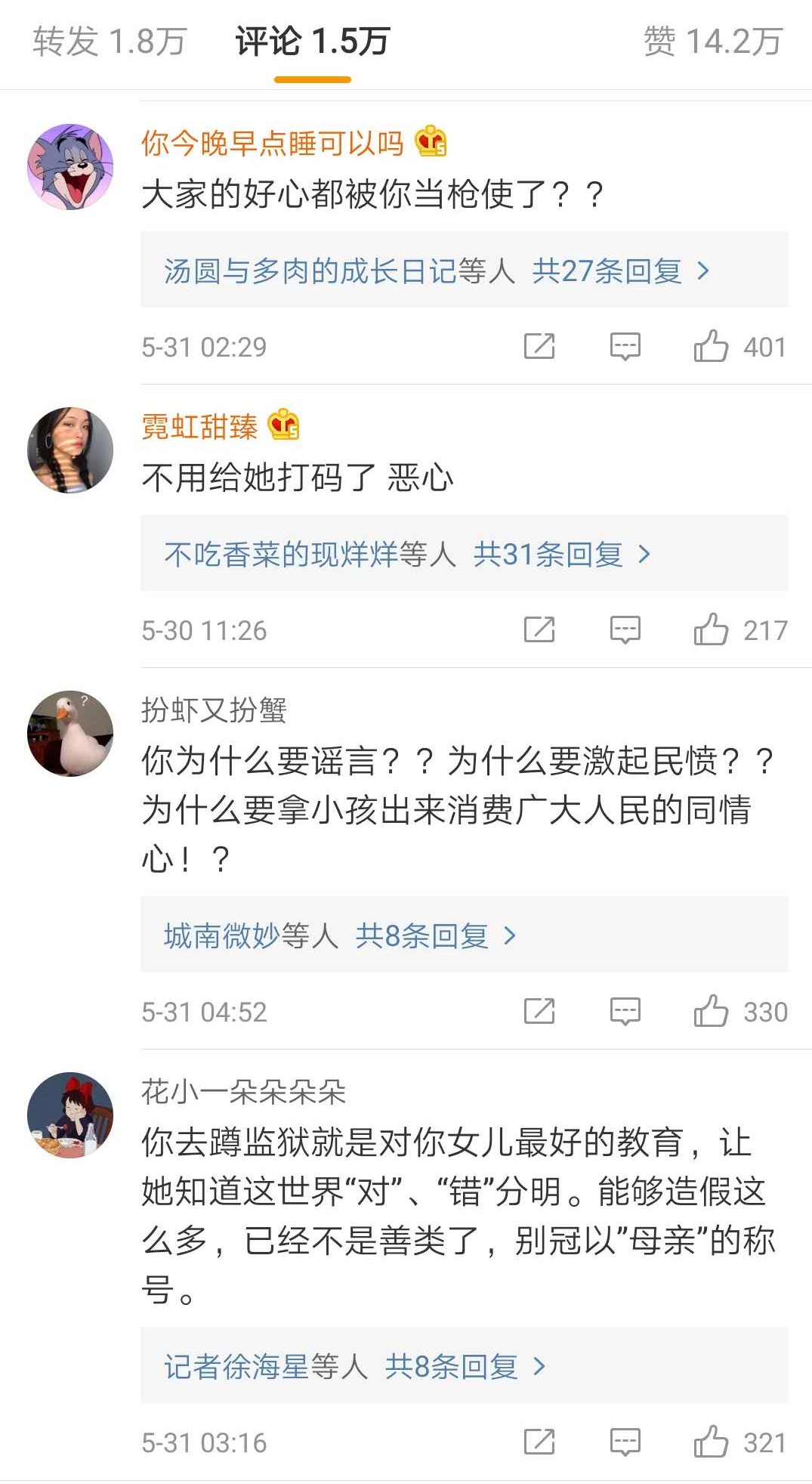Image resolution: width=812 pixels, height=1484 pixels.
Task: Open the comment bubble icon on the first comment
Action: point(624,346)
